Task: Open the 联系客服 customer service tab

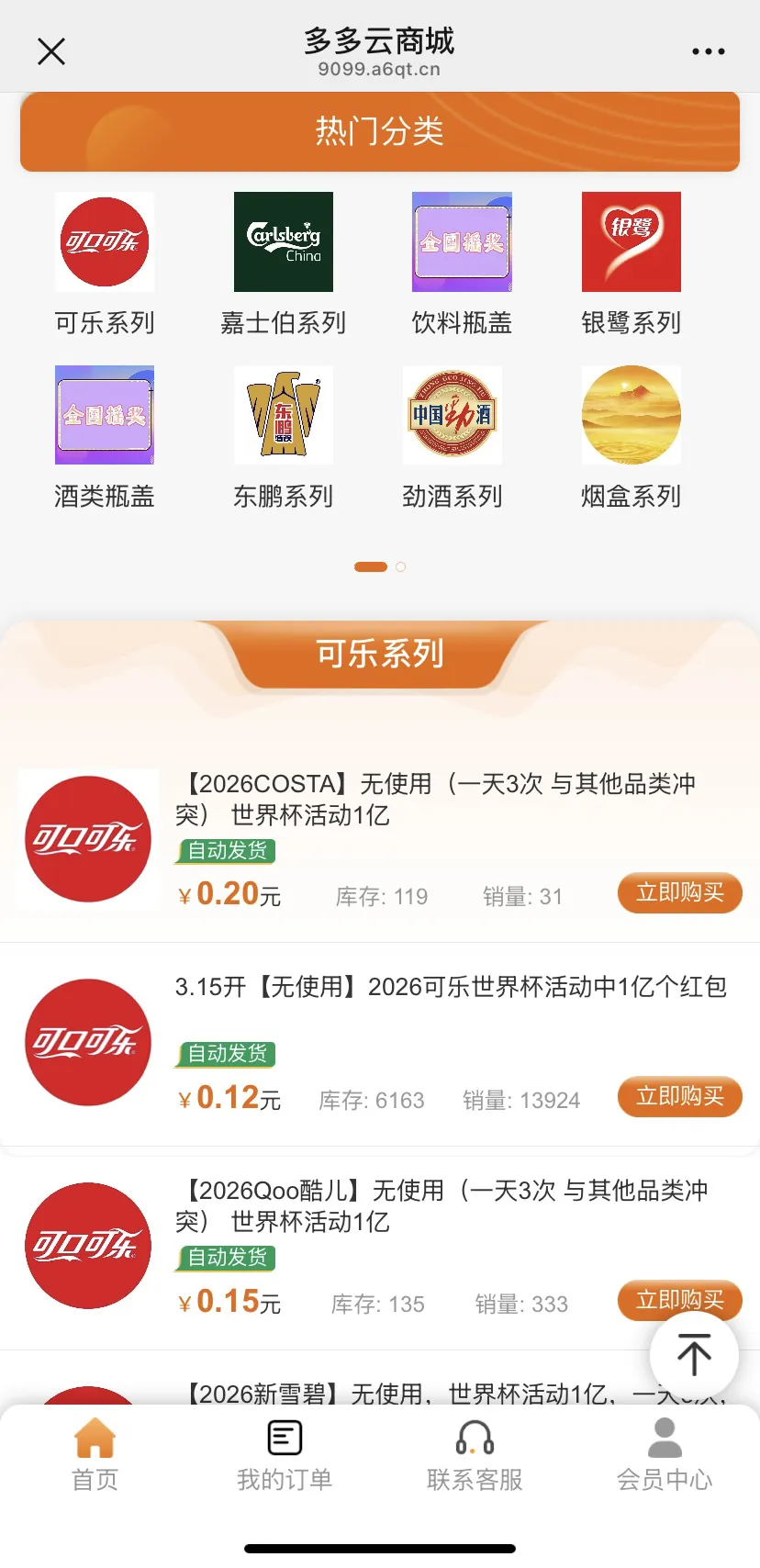Action: point(474,1455)
